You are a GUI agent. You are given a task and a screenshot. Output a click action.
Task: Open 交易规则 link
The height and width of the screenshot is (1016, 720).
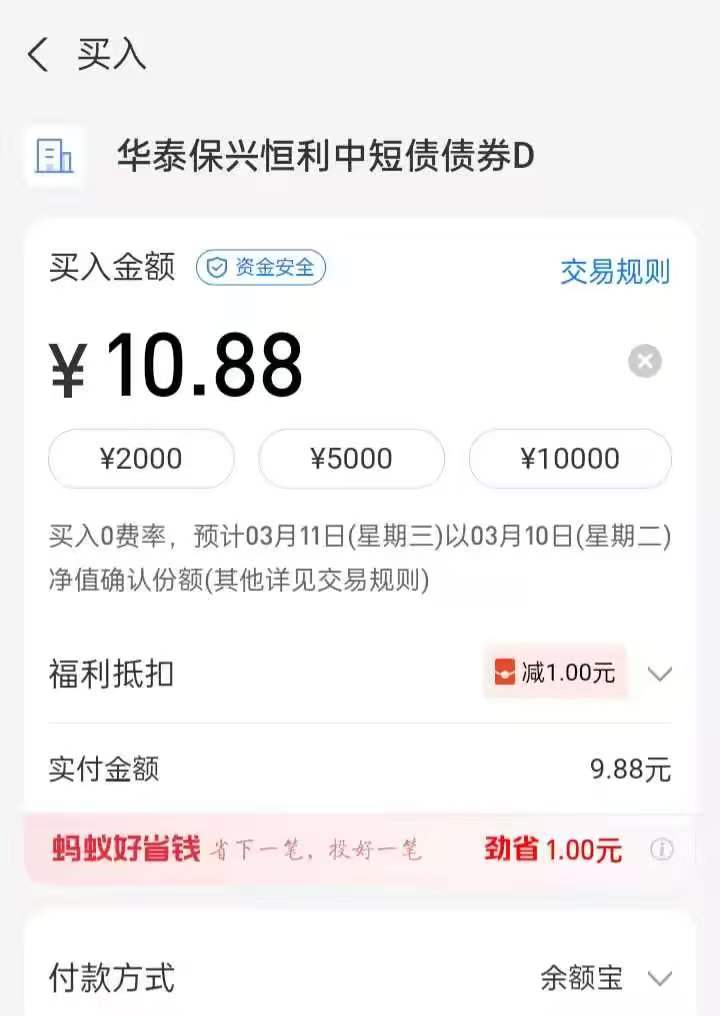click(x=614, y=271)
